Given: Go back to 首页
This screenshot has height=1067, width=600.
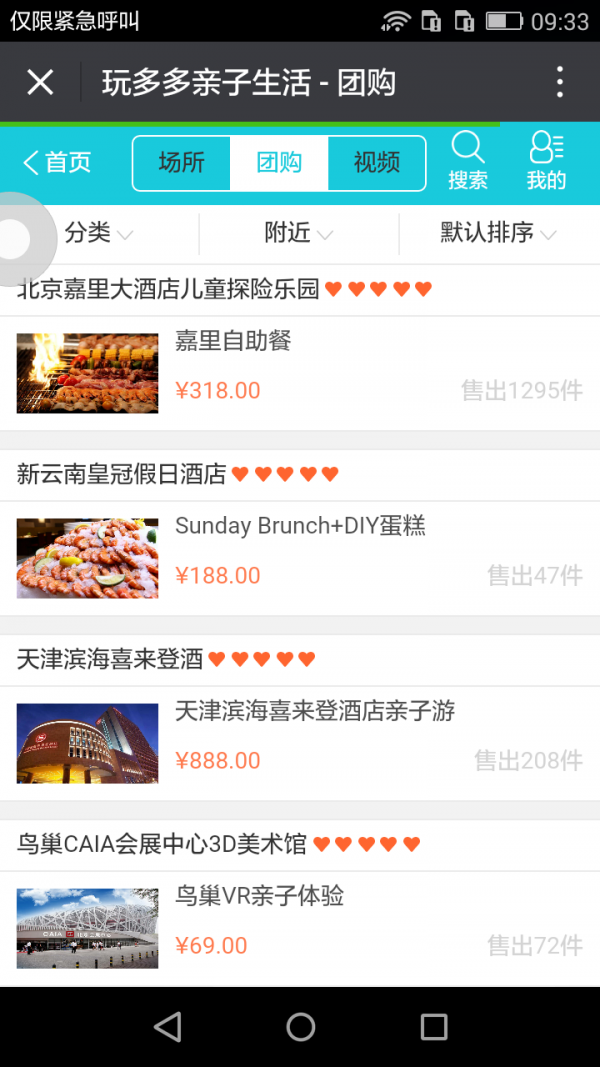Looking at the screenshot, I should (58, 162).
